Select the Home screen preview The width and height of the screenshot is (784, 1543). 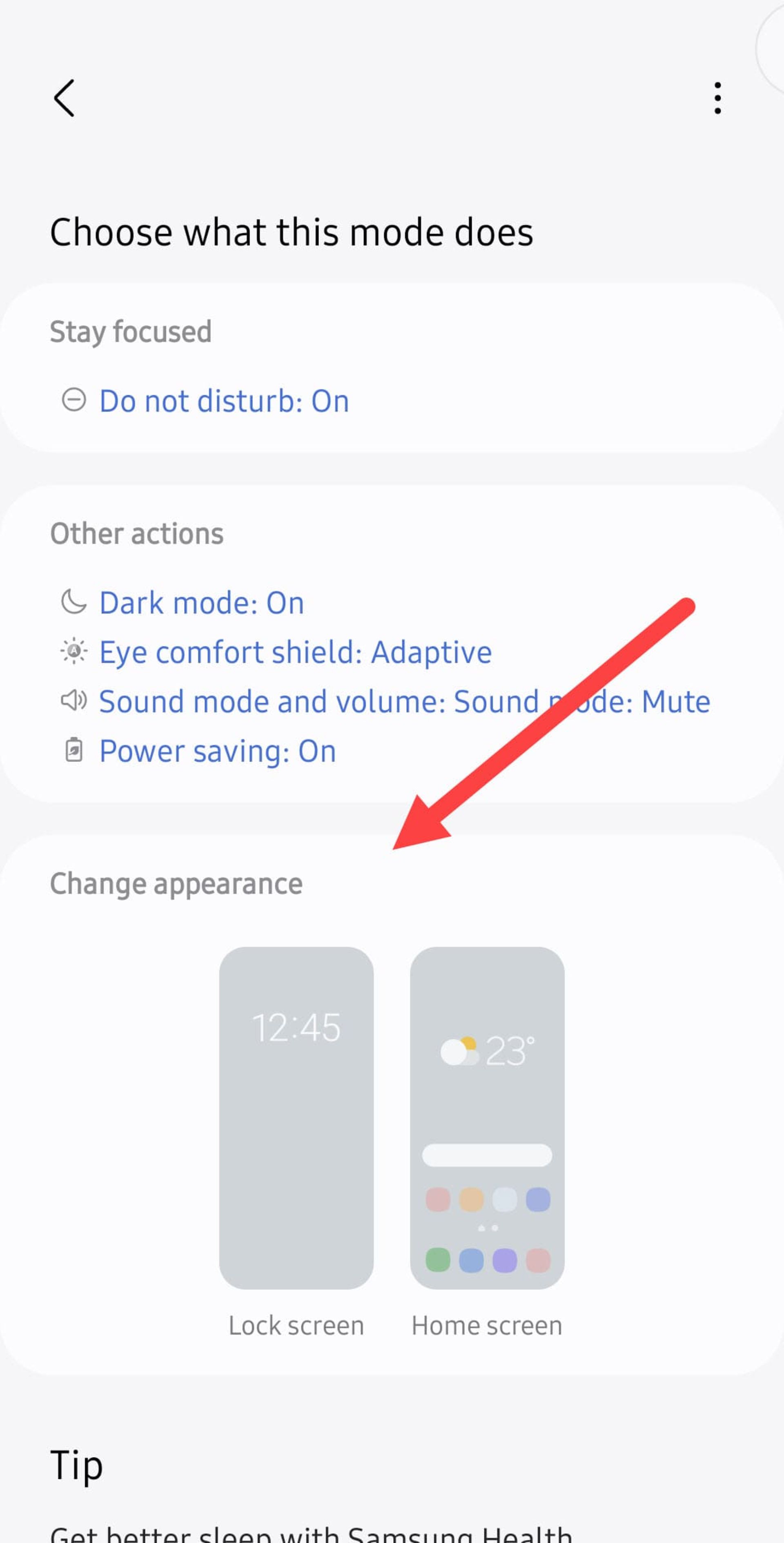tap(487, 1118)
